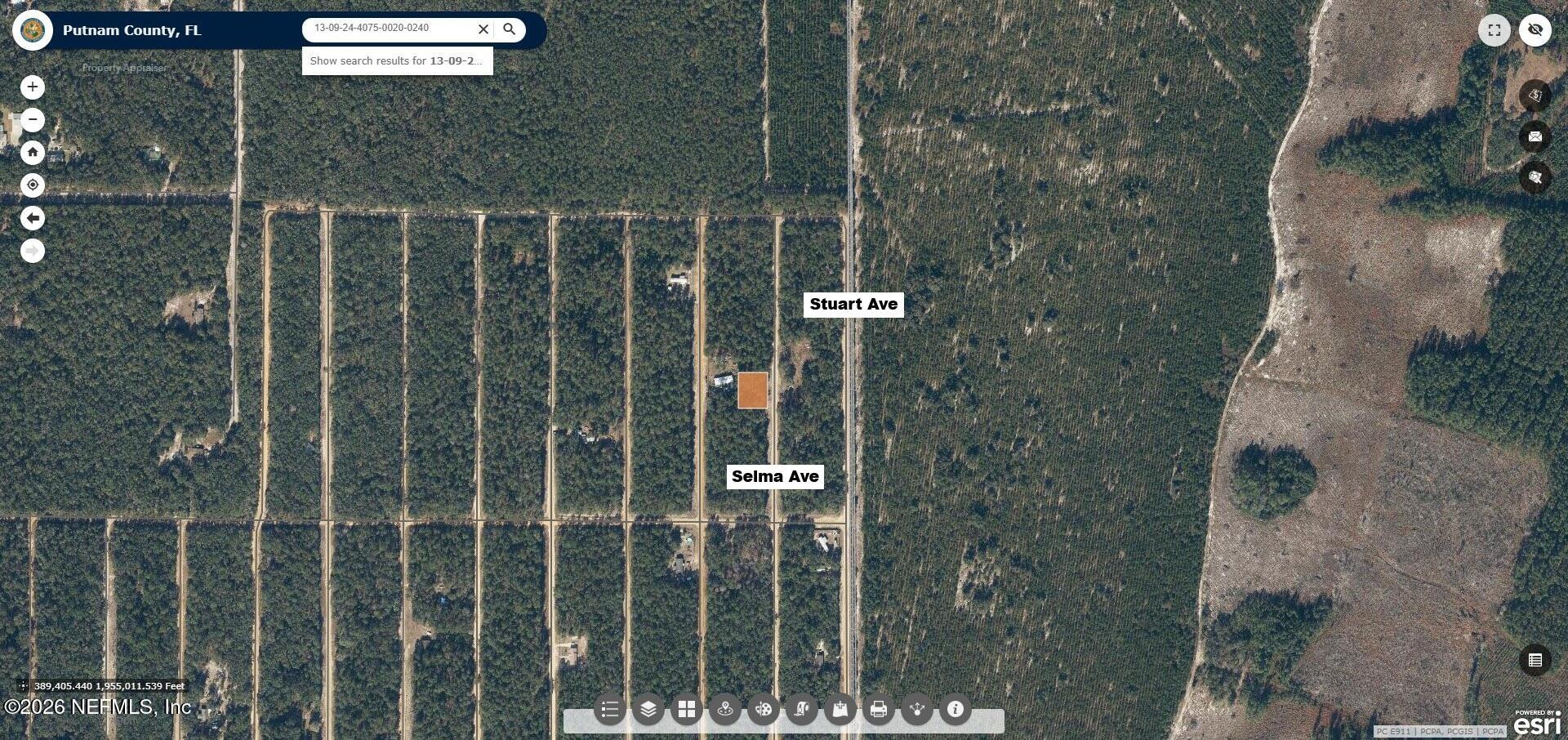Return to the default home extent
This screenshot has width=1568, height=740.
pos(33,152)
